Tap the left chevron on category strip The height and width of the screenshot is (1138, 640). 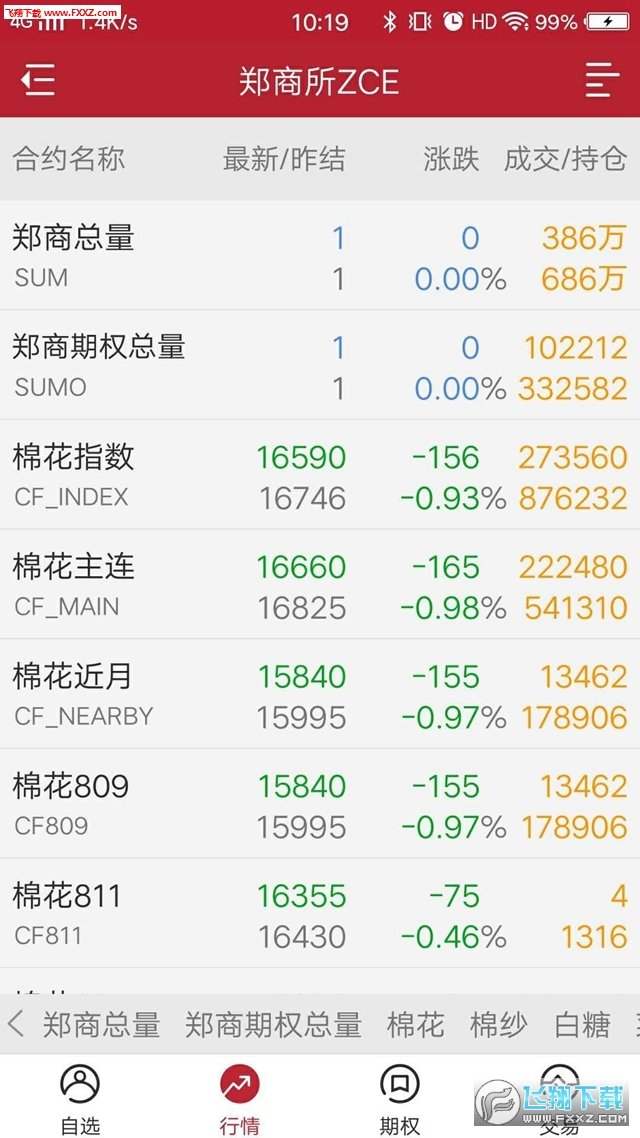click(x=15, y=1024)
